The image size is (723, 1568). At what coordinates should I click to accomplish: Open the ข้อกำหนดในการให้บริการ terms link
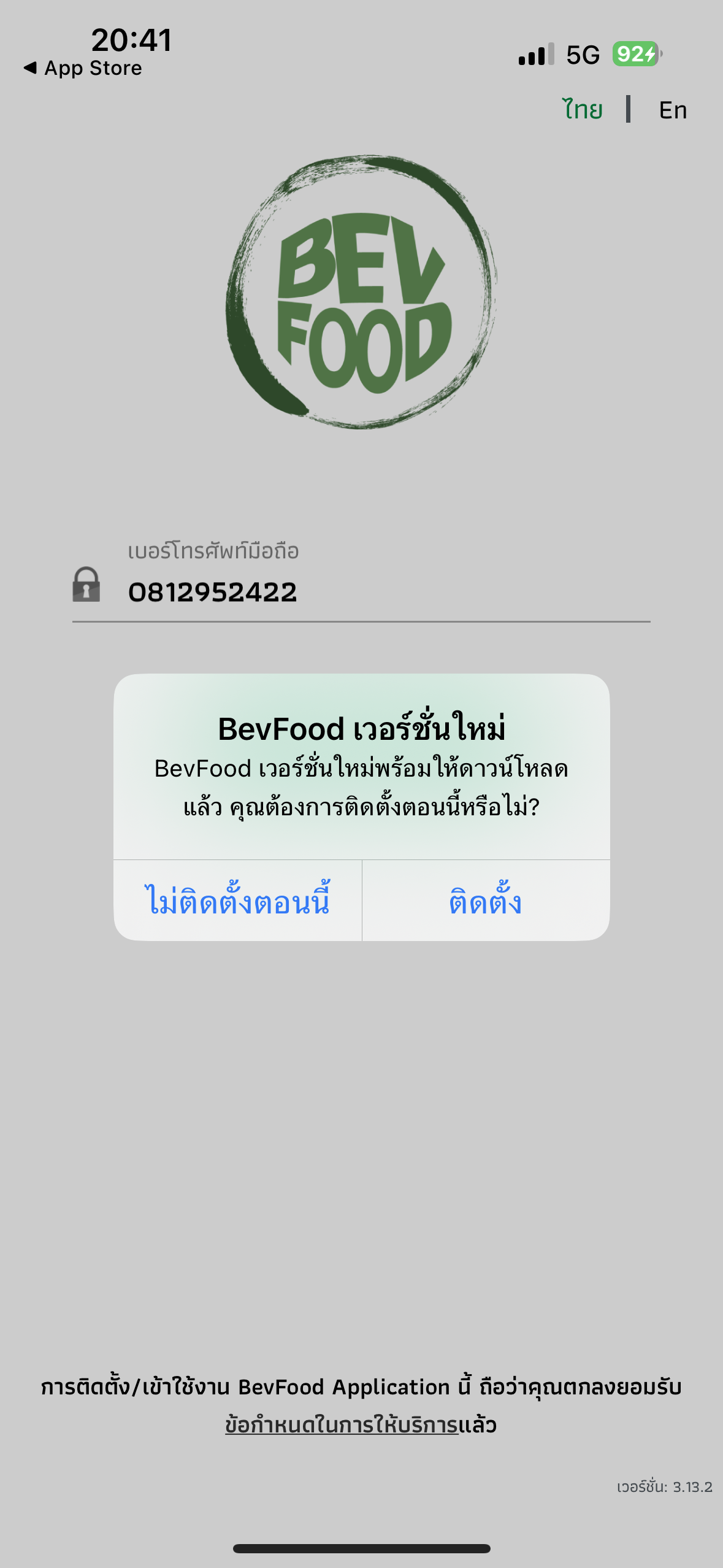coord(342,1424)
